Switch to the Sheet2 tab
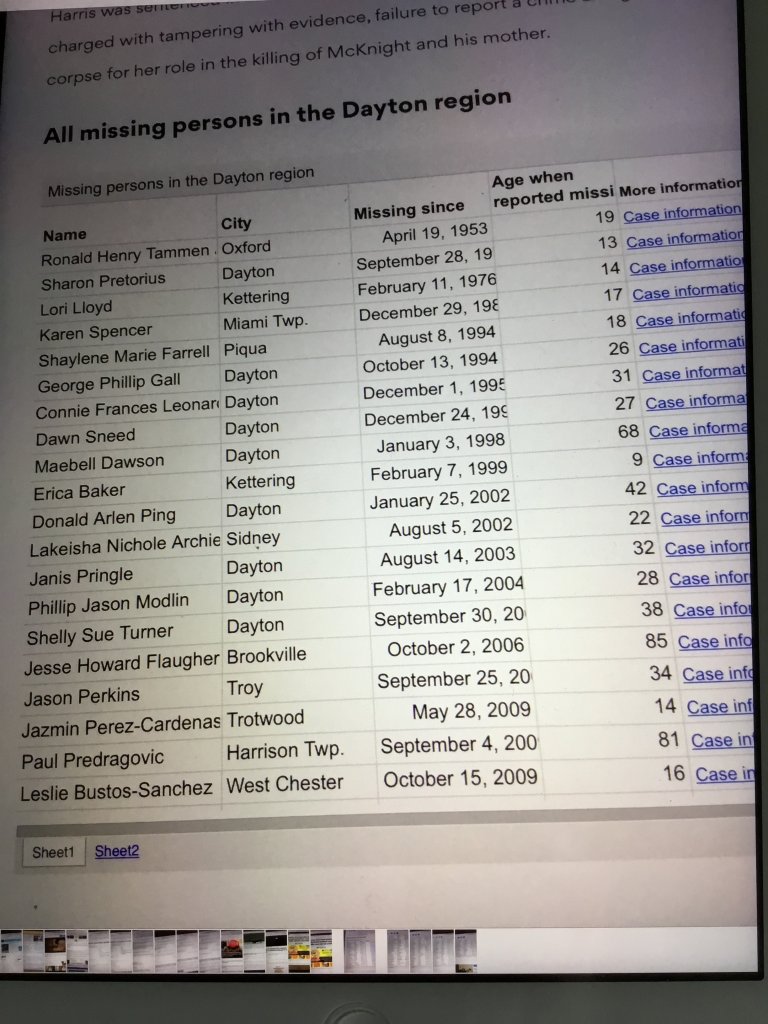The height and width of the screenshot is (1024, 768). pos(117,851)
